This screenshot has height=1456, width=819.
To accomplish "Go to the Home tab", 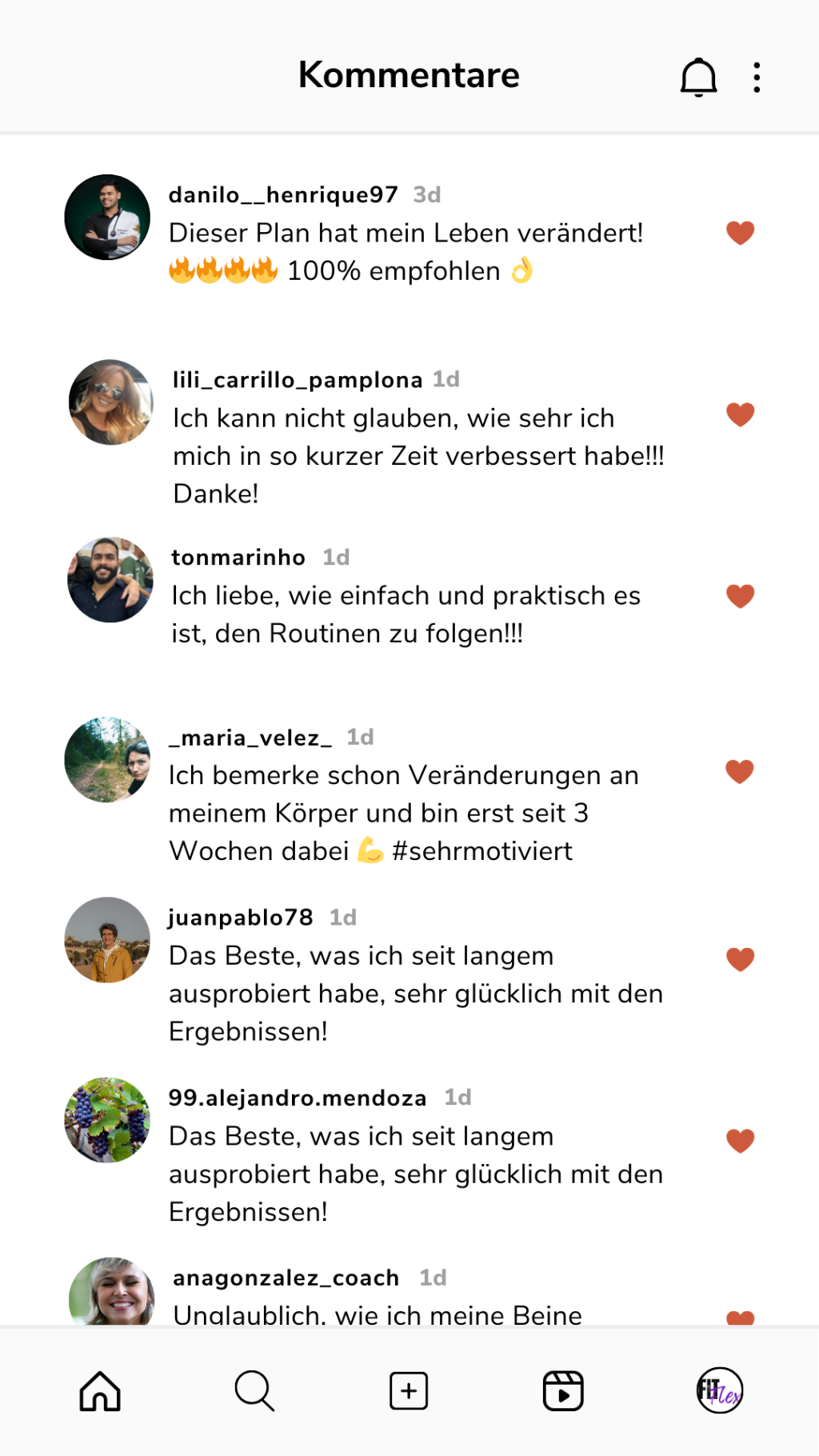I will point(100,1391).
